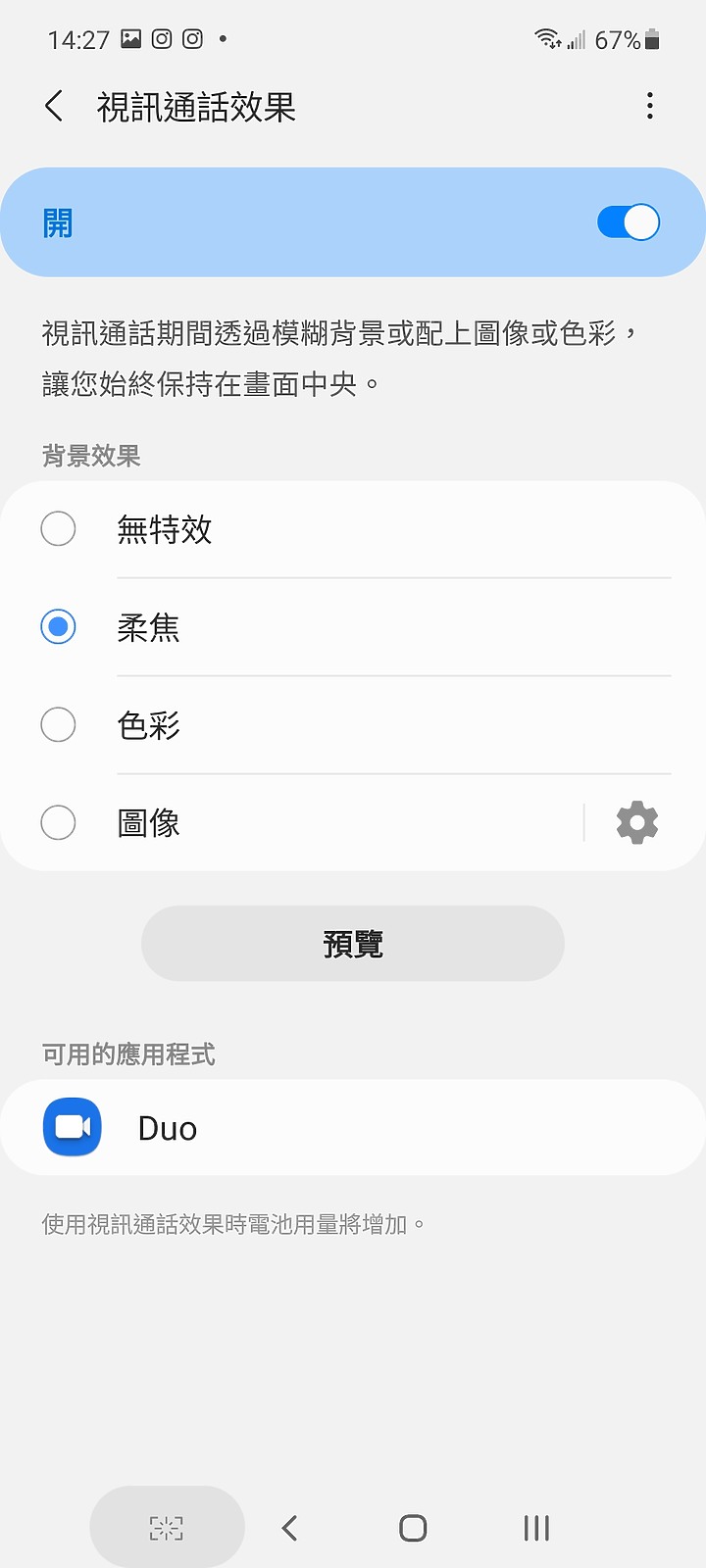Tap the 預覽 preview button
This screenshot has width=706, height=1568.
pos(353,944)
